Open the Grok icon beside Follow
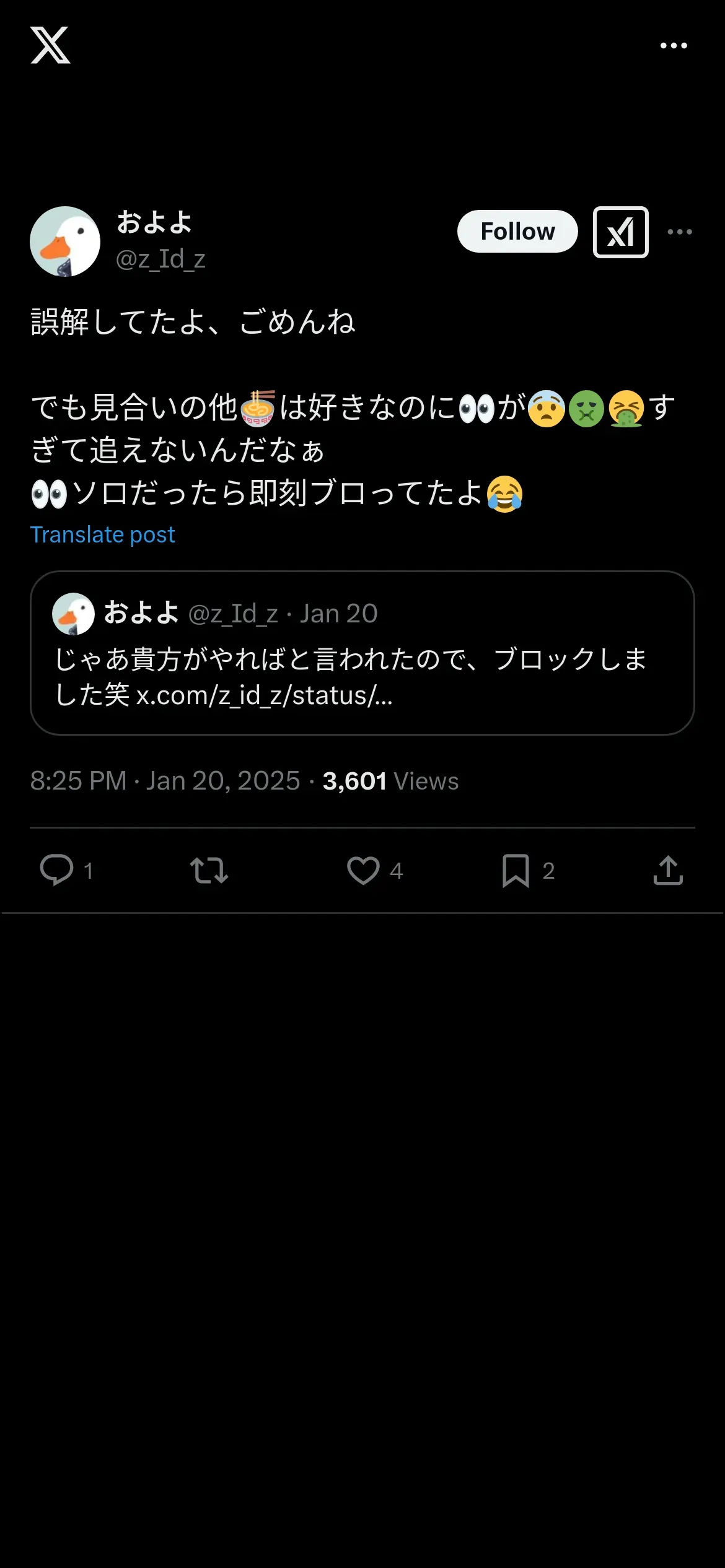725x1568 pixels. pos(620,232)
